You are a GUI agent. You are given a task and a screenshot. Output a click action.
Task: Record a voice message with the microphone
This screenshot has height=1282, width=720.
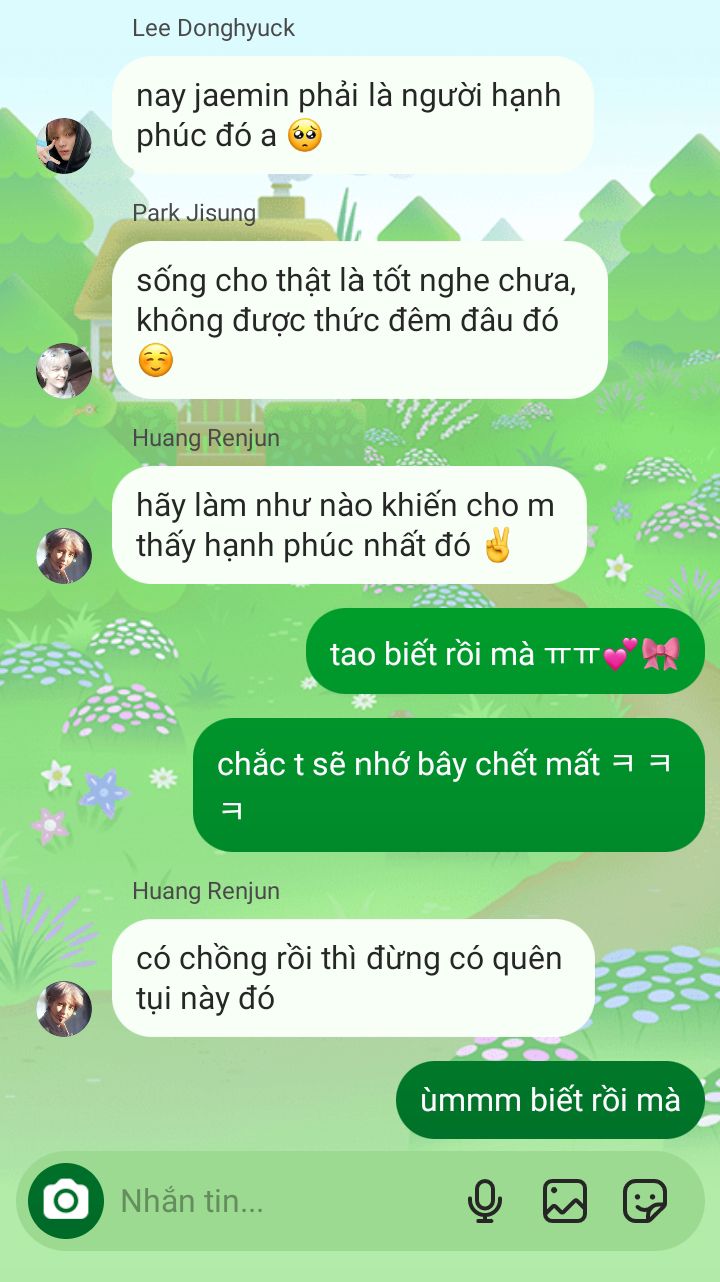pyautogui.click(x=485, y=1201)
